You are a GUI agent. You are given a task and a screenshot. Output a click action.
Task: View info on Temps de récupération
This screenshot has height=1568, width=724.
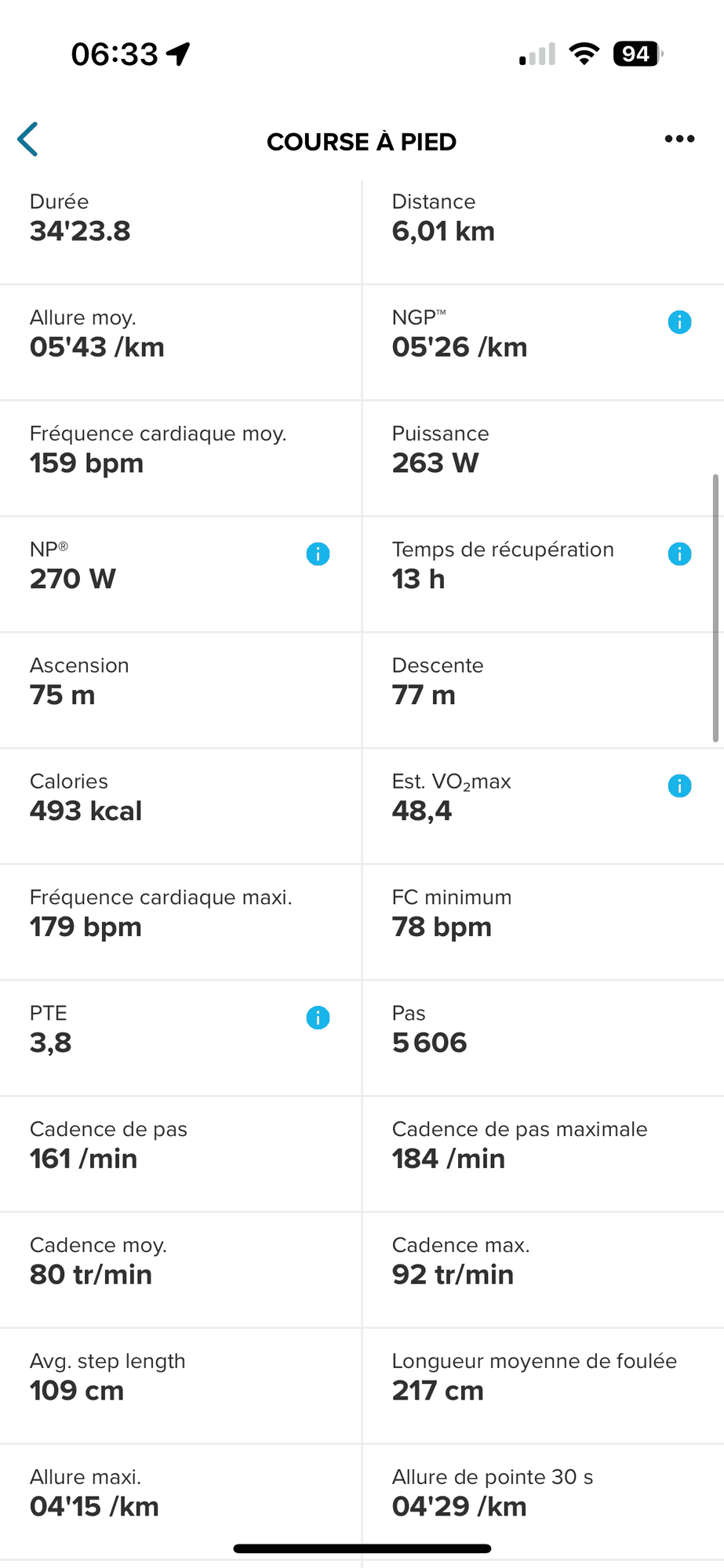pyautogui.click(x=679, y=554)
